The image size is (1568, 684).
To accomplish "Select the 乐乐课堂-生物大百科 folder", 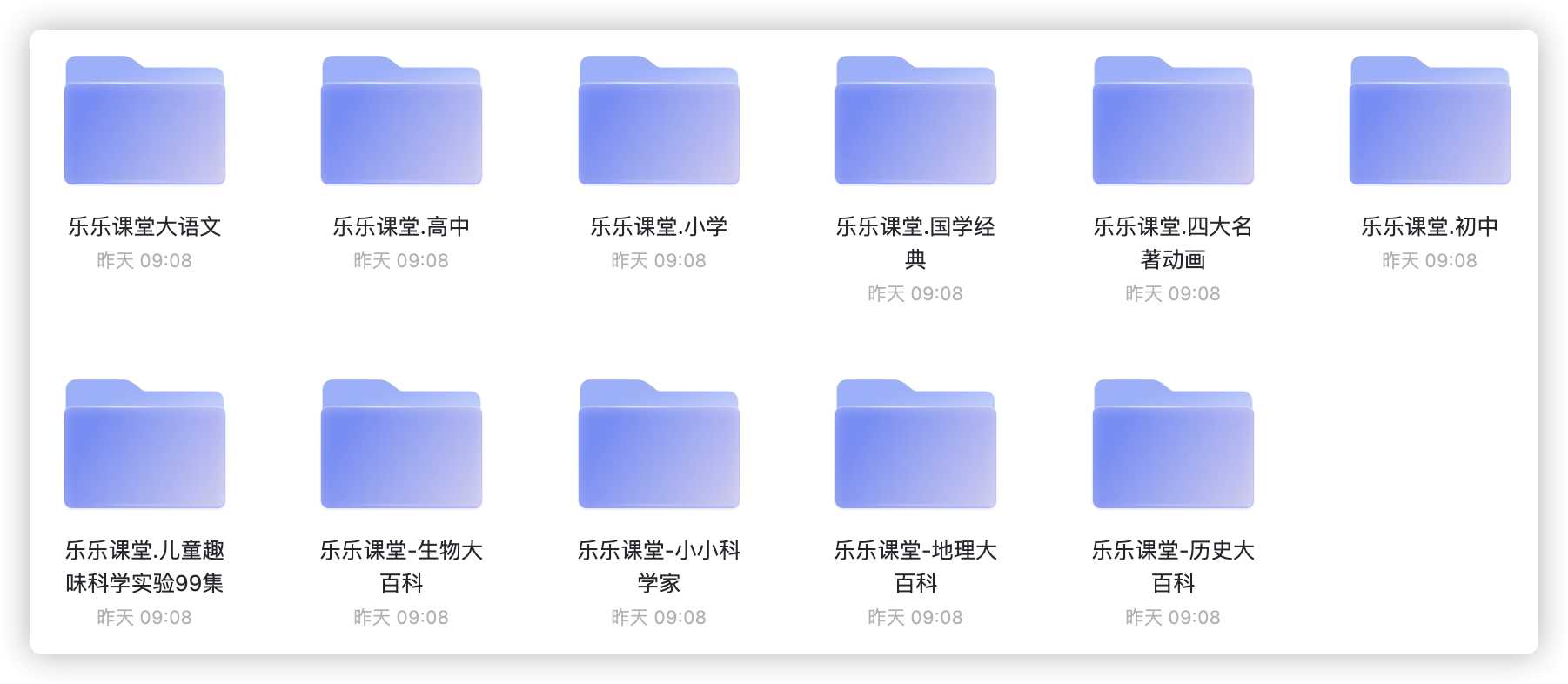I will (x=401, y=446).
